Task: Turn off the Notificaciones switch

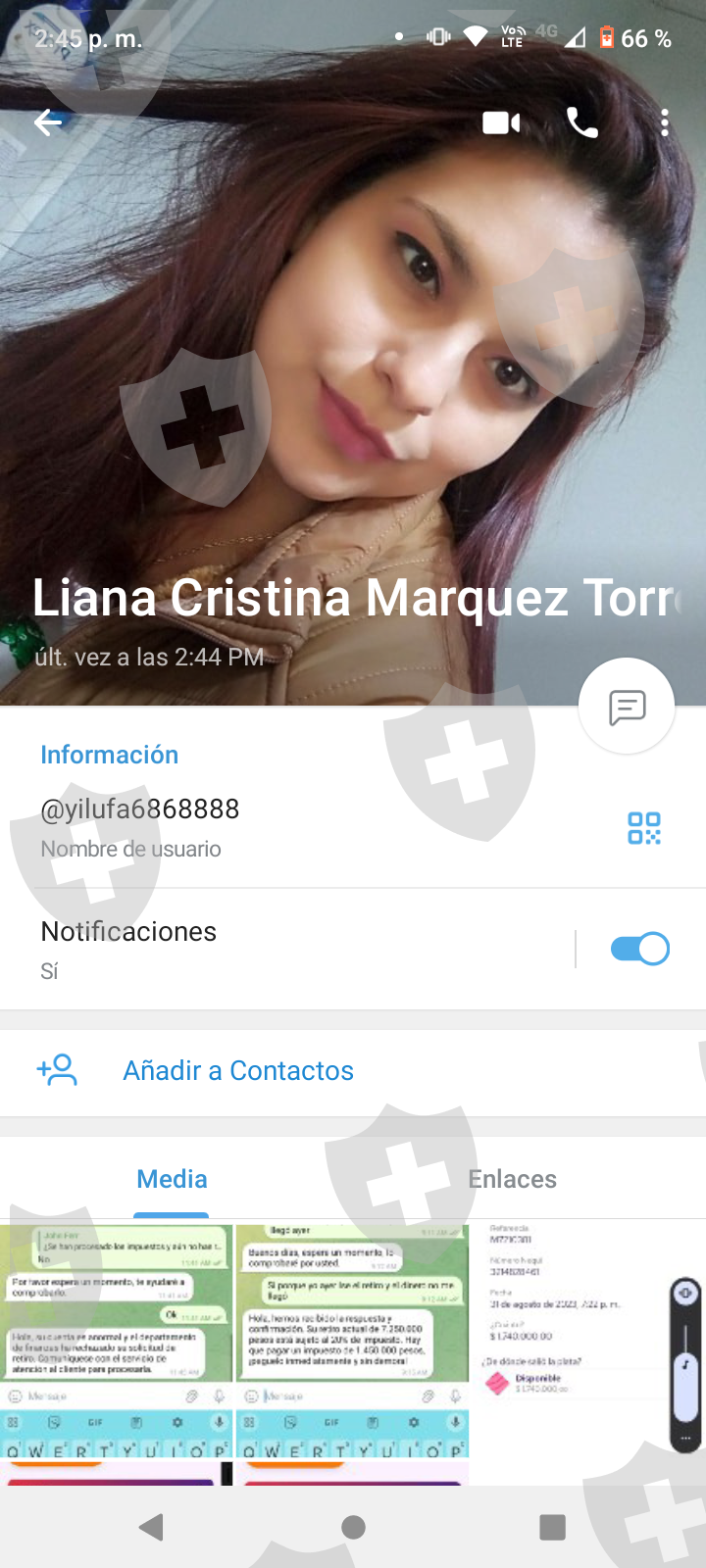Action: coord(639,949)
